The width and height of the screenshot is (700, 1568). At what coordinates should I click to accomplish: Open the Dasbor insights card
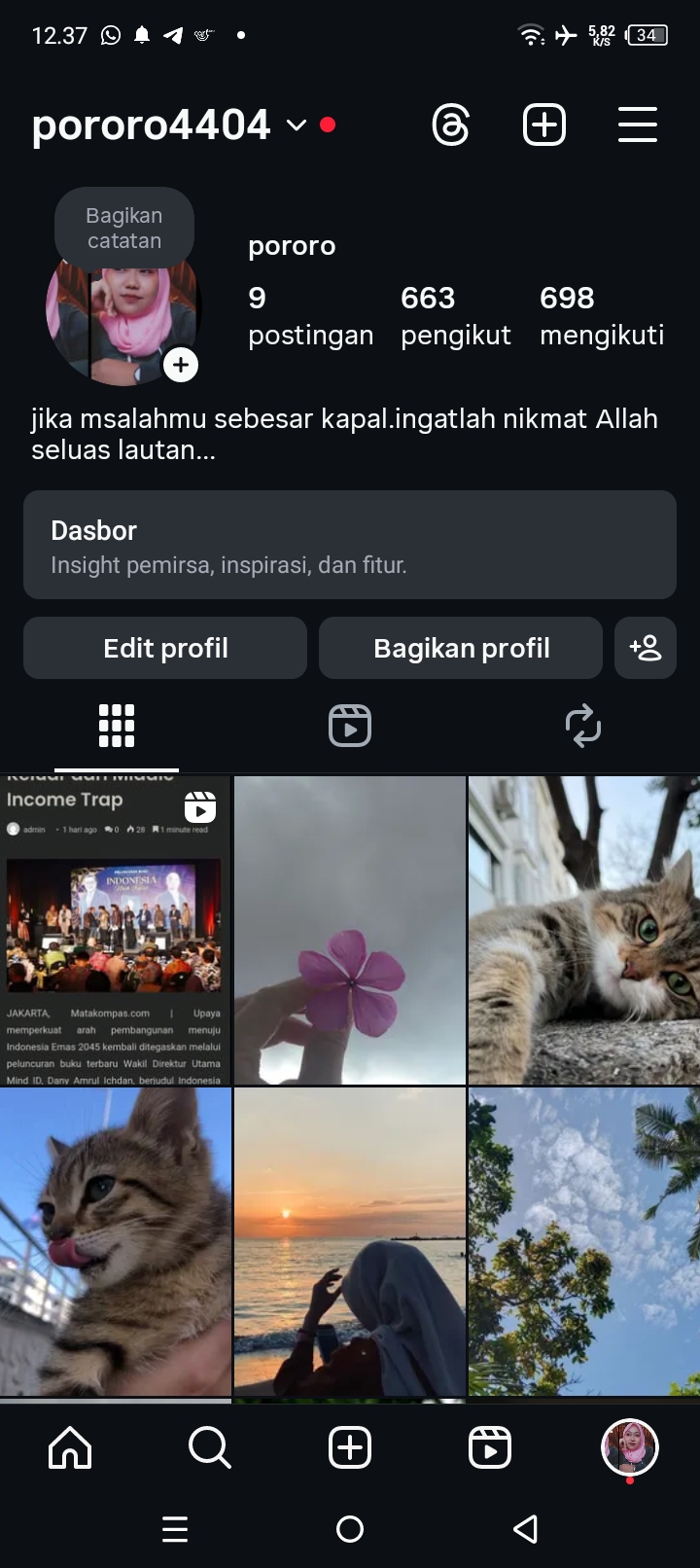point(350,545)
